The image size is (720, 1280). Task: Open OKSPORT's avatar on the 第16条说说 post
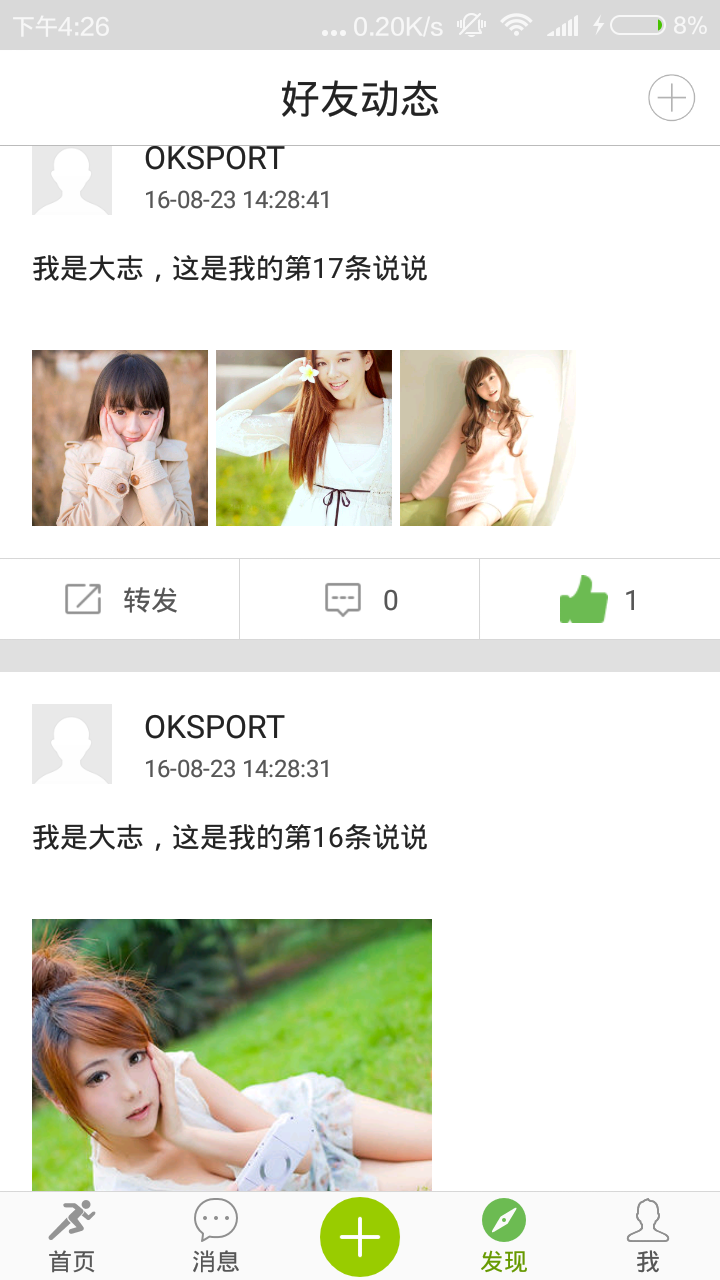72,744
